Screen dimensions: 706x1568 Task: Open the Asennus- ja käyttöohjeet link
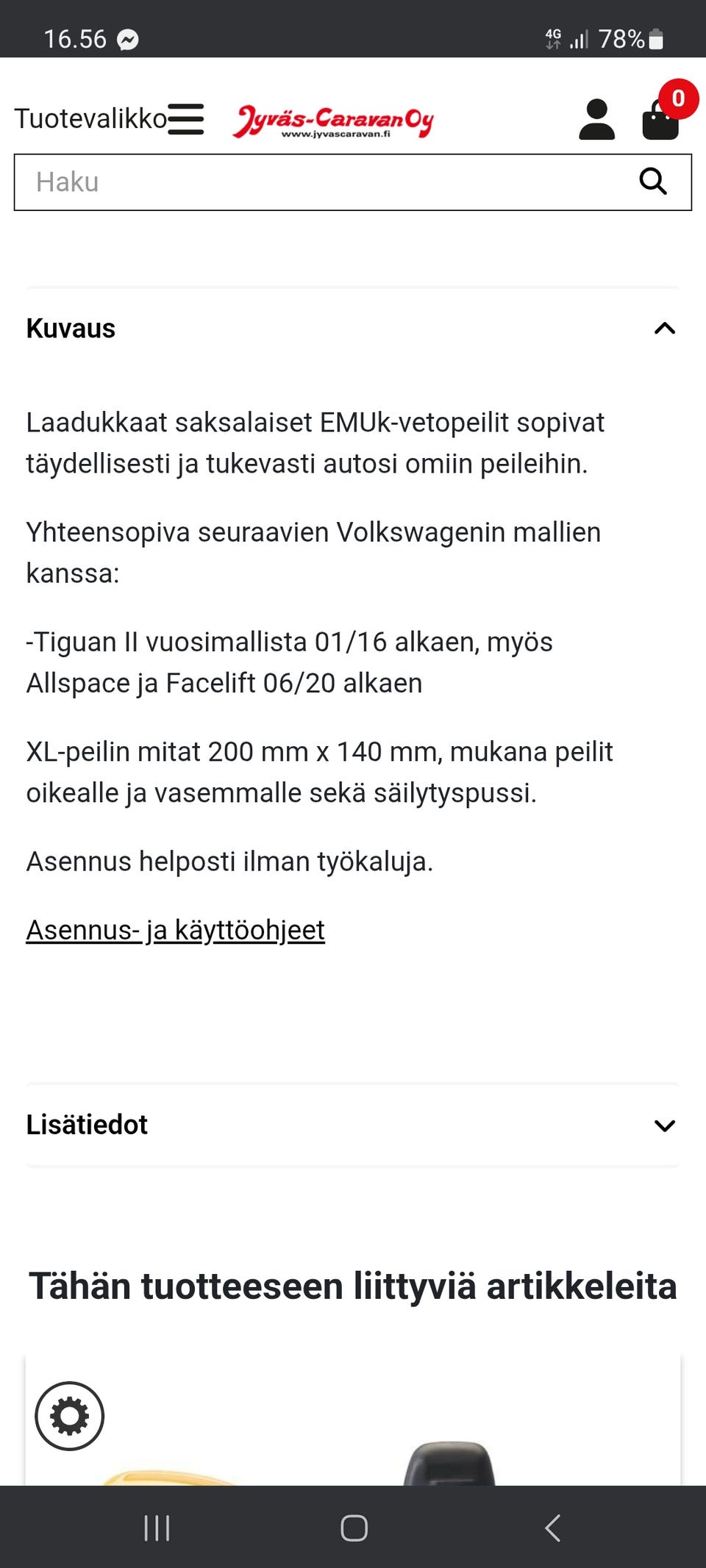click(x=175, y=929)
